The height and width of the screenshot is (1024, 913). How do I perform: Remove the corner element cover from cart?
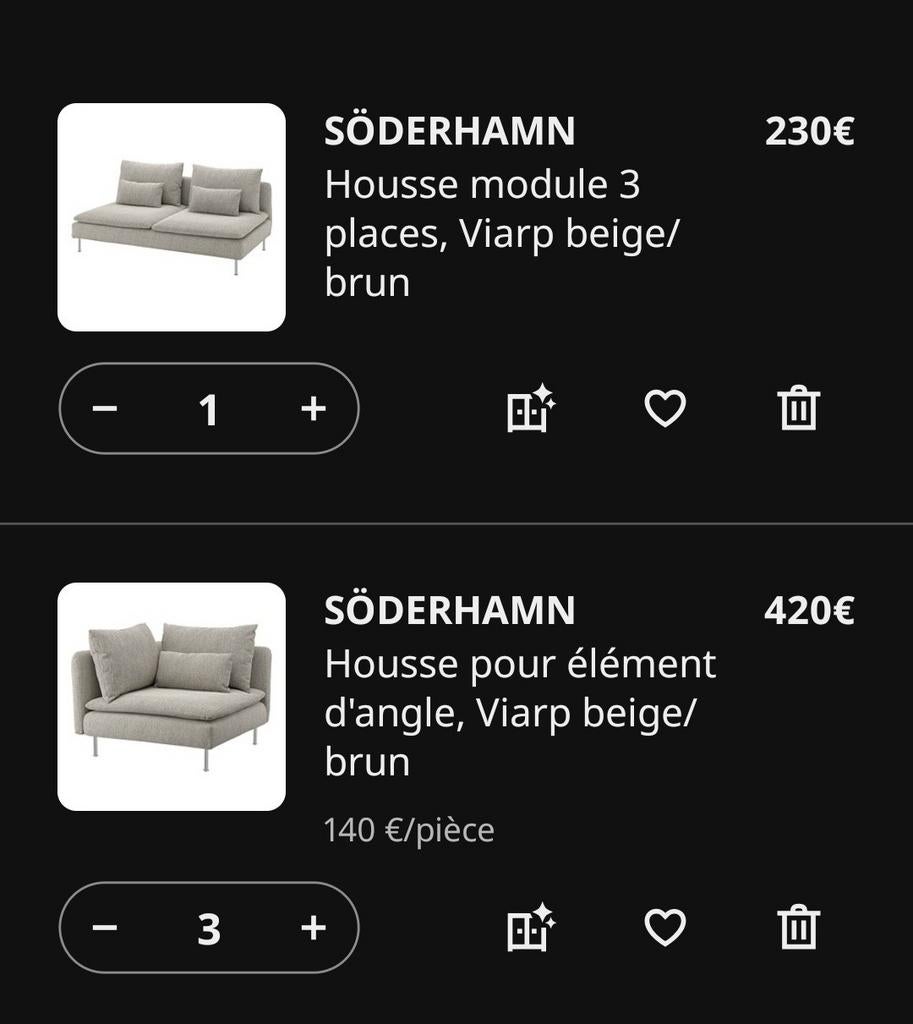coord(798,927)
